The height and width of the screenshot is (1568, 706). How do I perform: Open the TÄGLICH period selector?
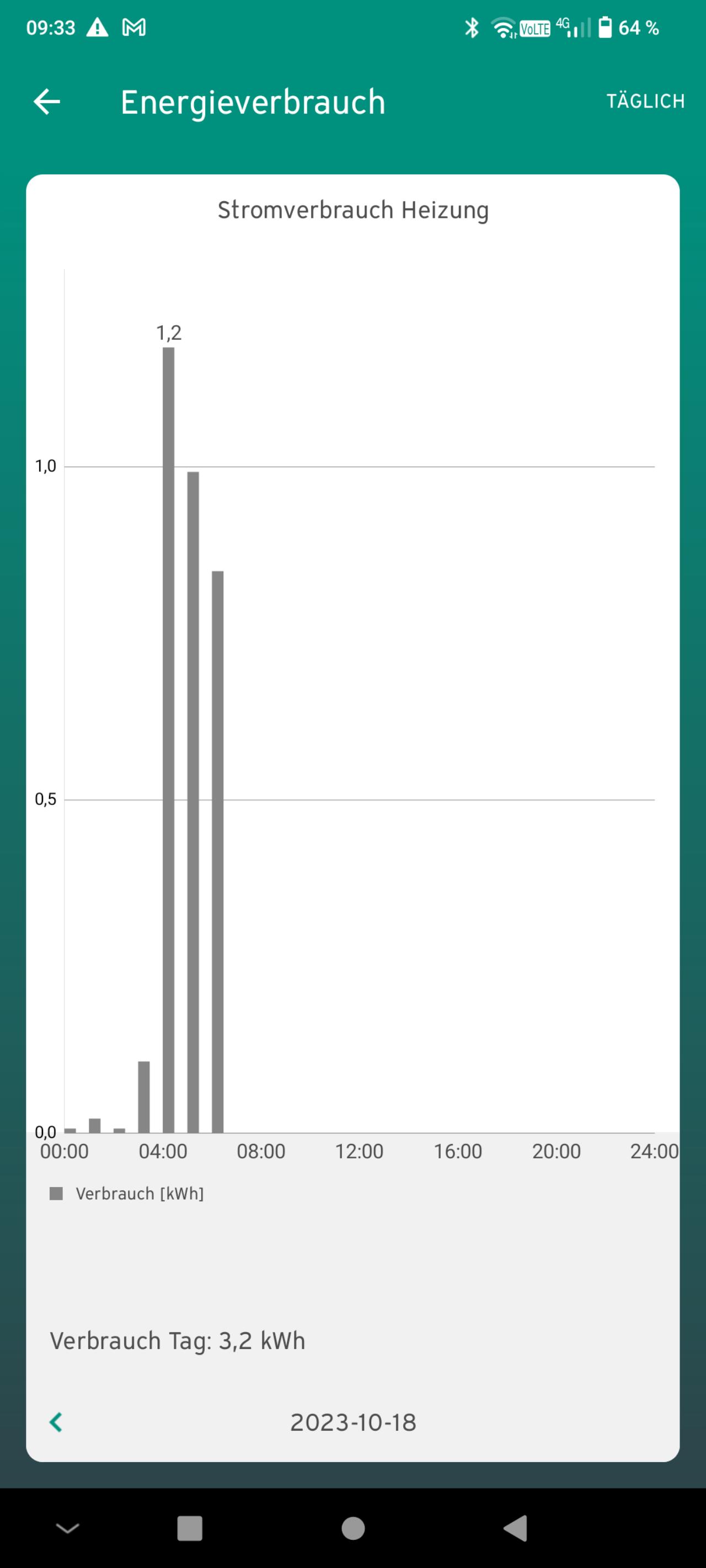(x=645, y=101)
